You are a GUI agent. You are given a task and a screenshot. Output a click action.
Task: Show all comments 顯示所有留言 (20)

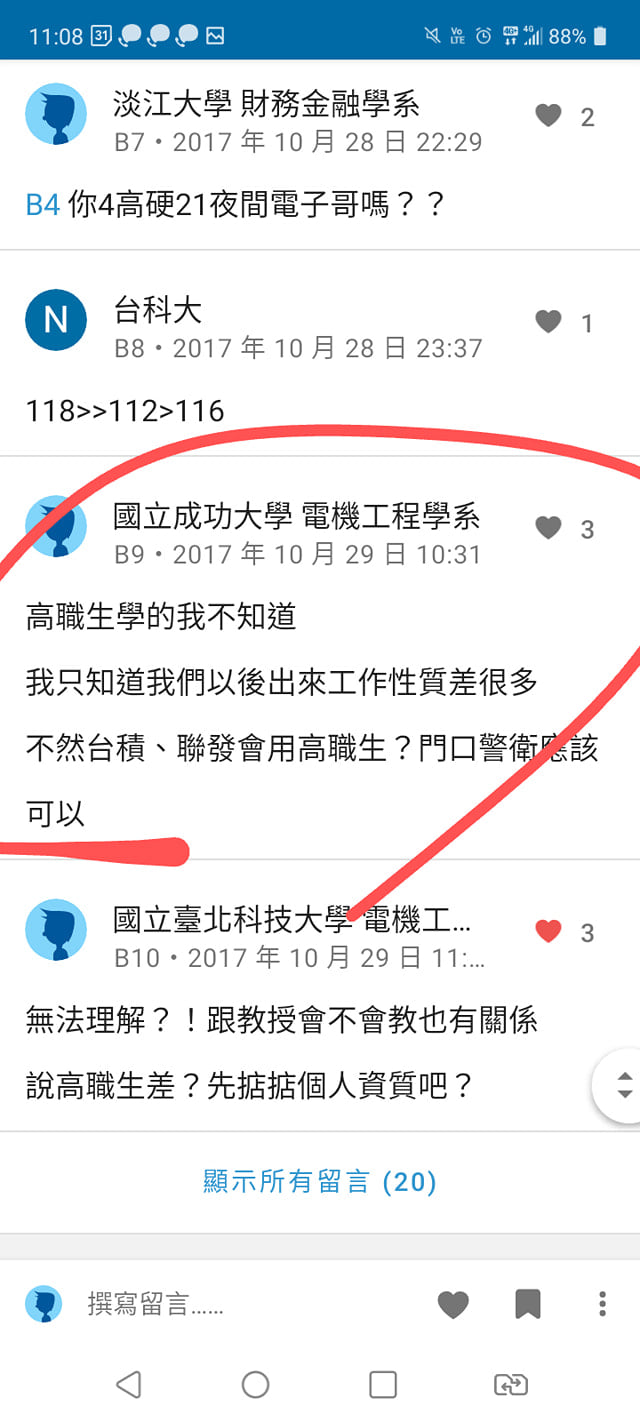coord(320,1182)
